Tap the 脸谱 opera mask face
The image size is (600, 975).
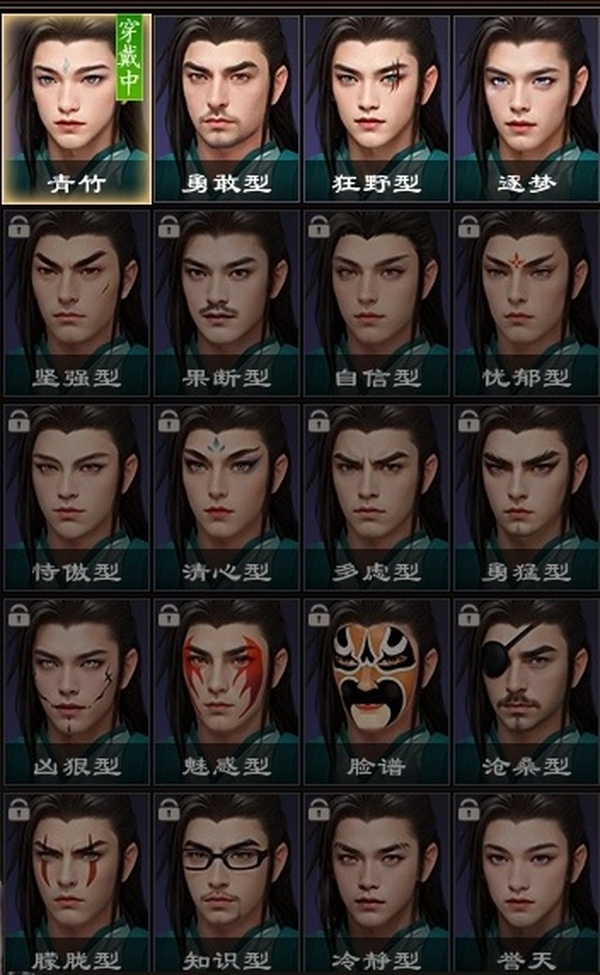(x=377, y=690)
